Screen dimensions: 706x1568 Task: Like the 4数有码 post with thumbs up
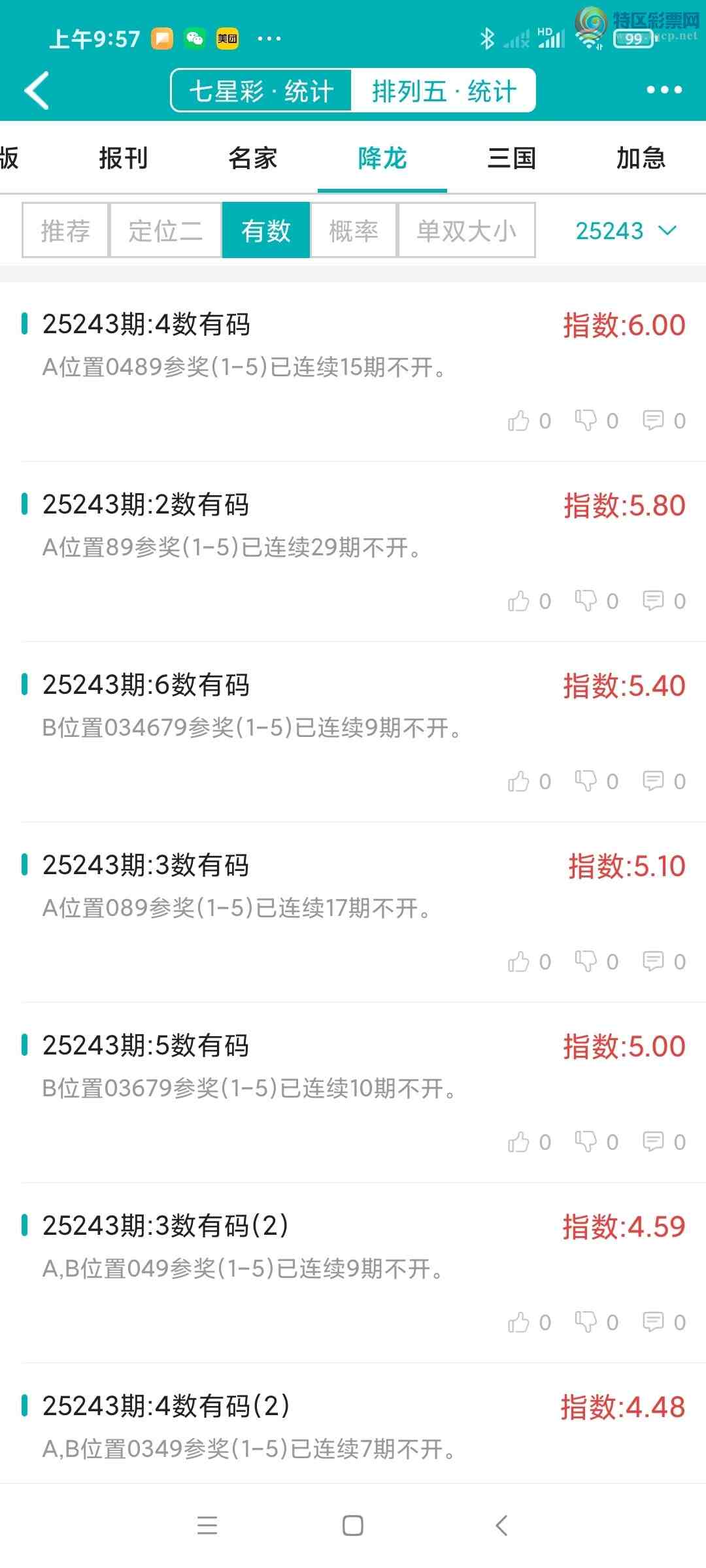click(518, 421)
